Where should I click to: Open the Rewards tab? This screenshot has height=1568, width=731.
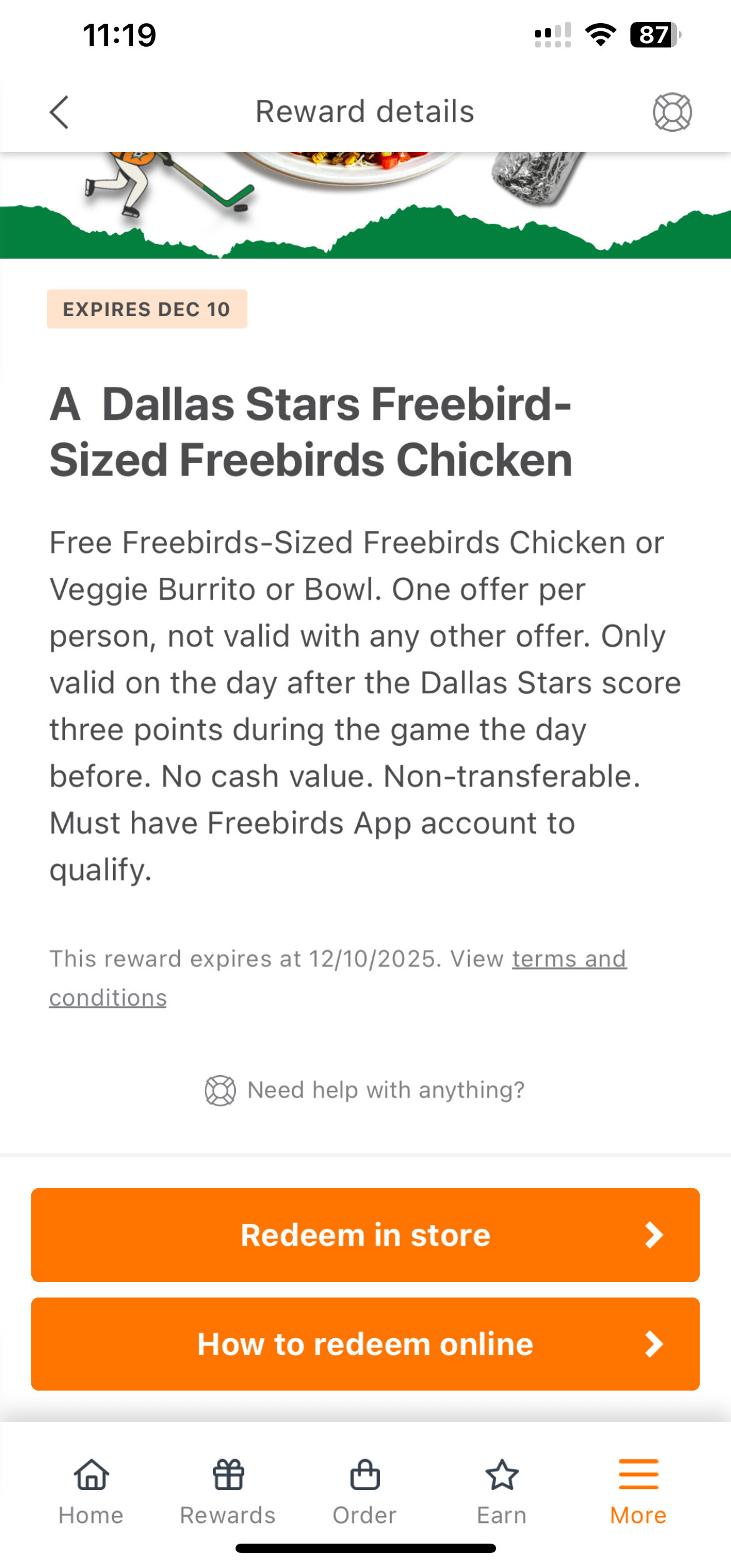coord(228,1491)
